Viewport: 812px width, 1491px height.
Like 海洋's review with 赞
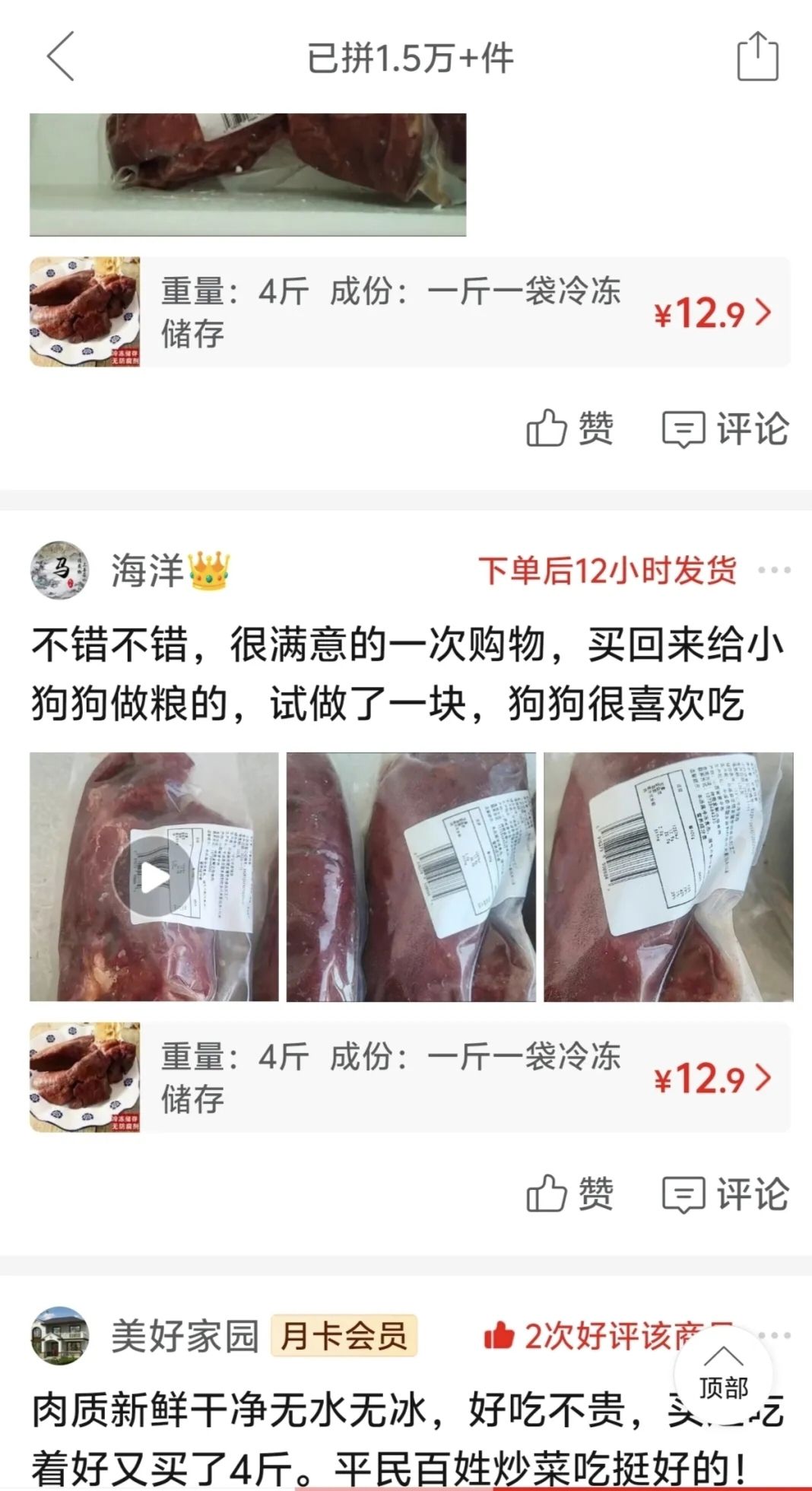(570, 1193)
